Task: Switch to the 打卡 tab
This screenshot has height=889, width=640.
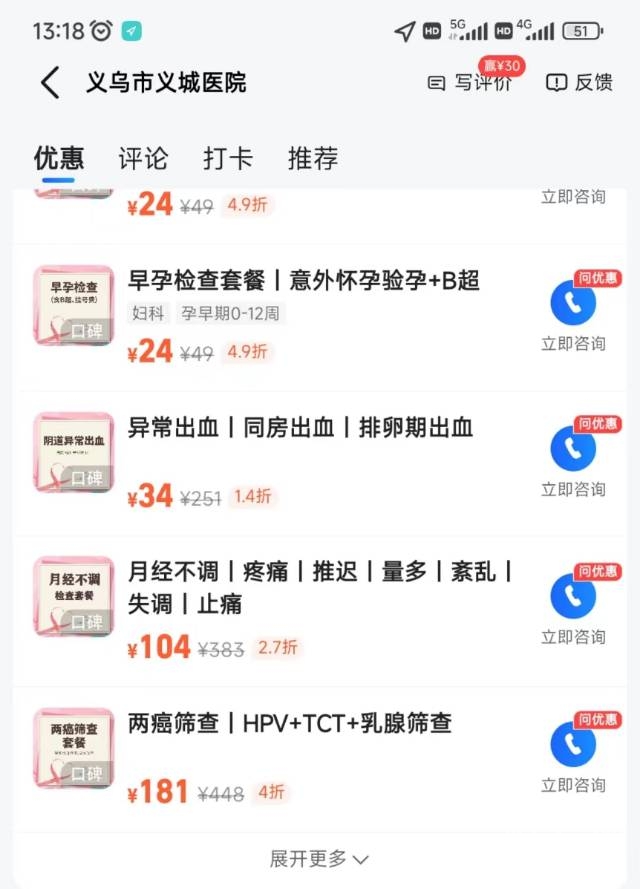Action: [x=228, y=158]
